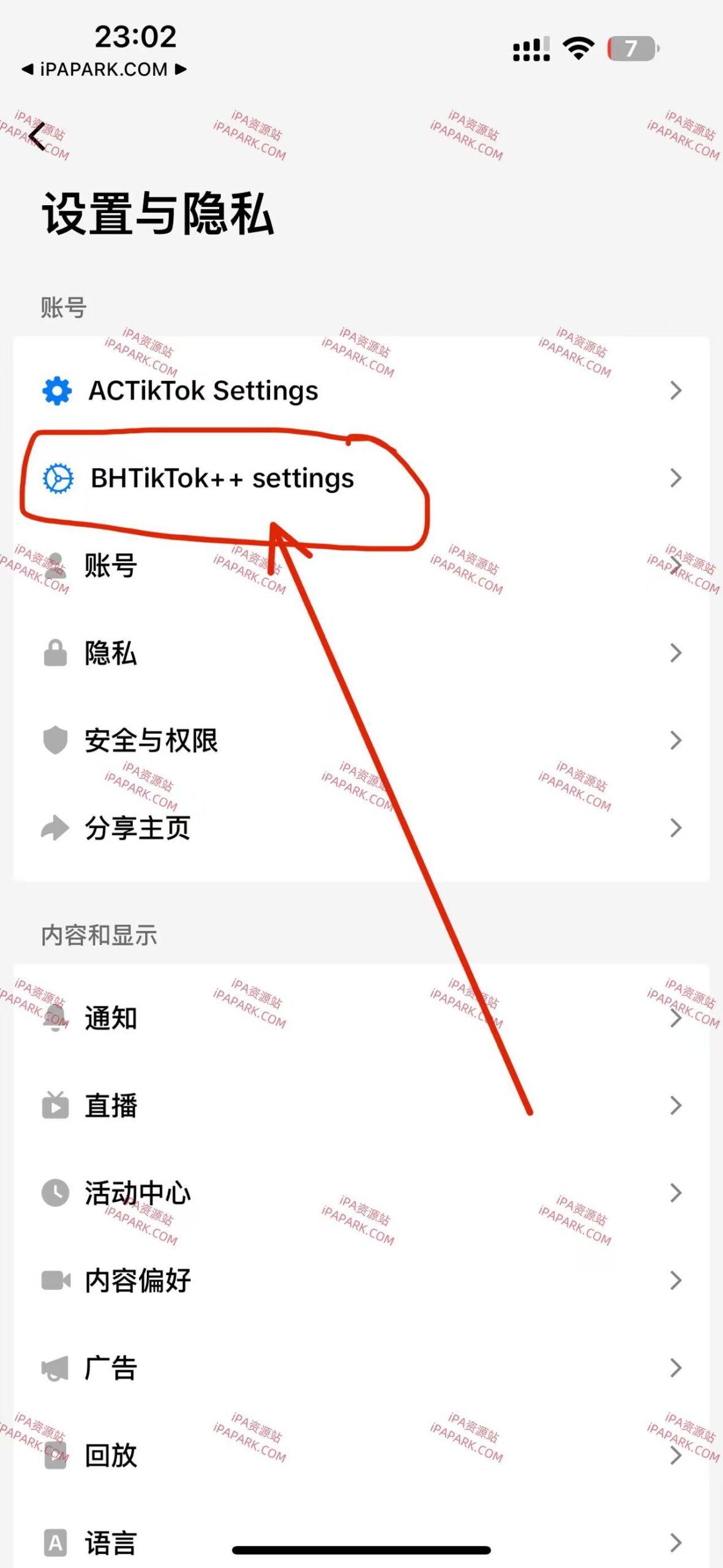
Task: Tap the padlock icon for 隐私
Action: [x=55, y=654]
